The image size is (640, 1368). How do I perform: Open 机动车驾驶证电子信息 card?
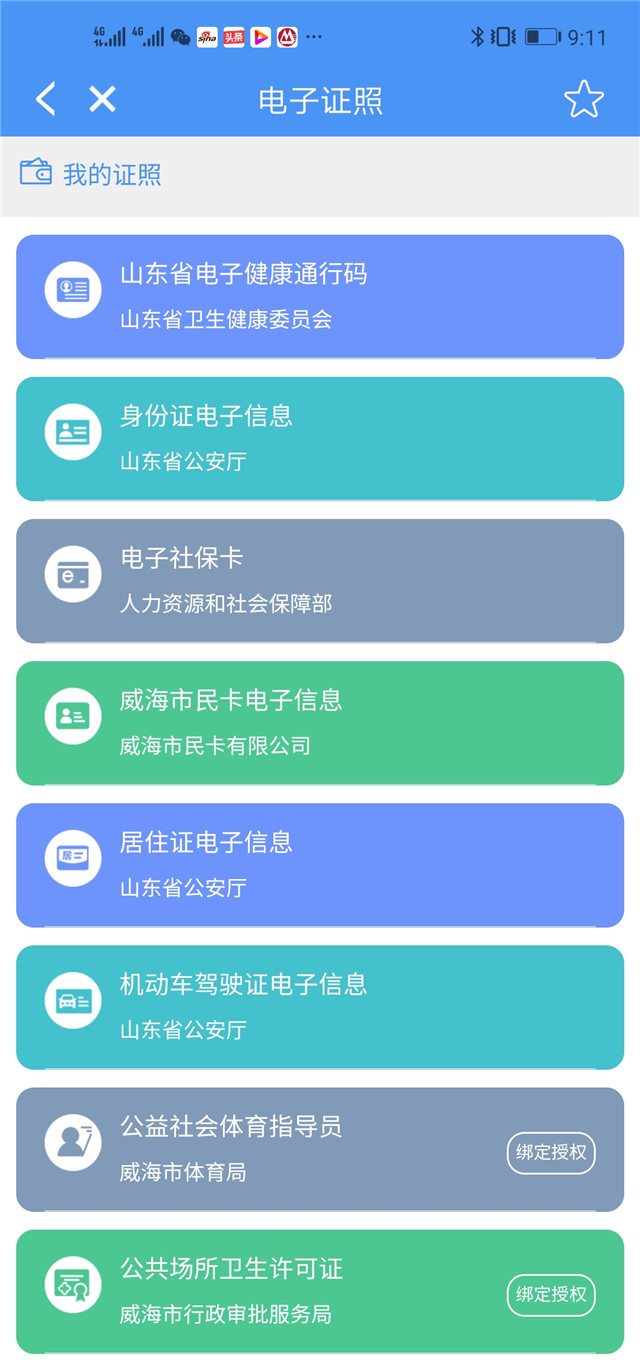320,1007
